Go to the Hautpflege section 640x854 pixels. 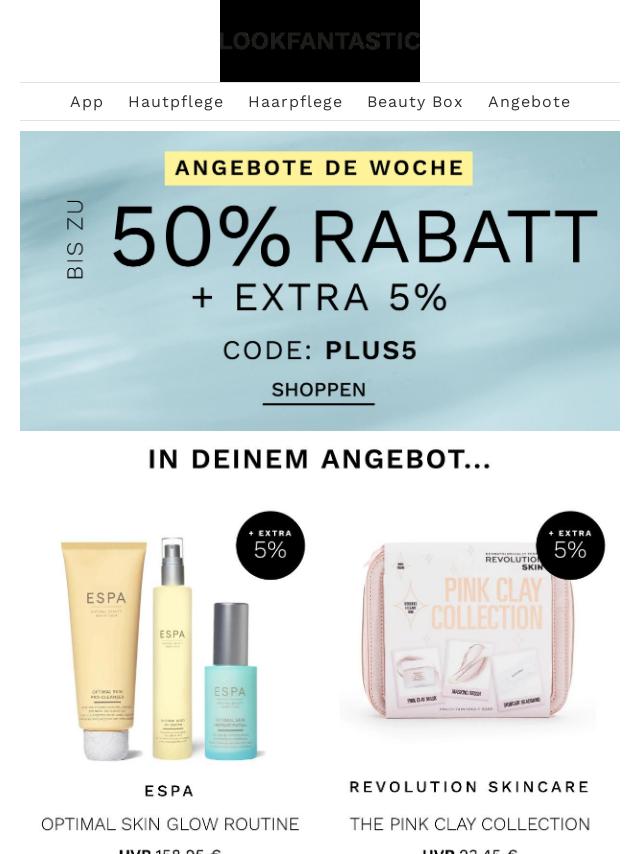pos(176,102)
